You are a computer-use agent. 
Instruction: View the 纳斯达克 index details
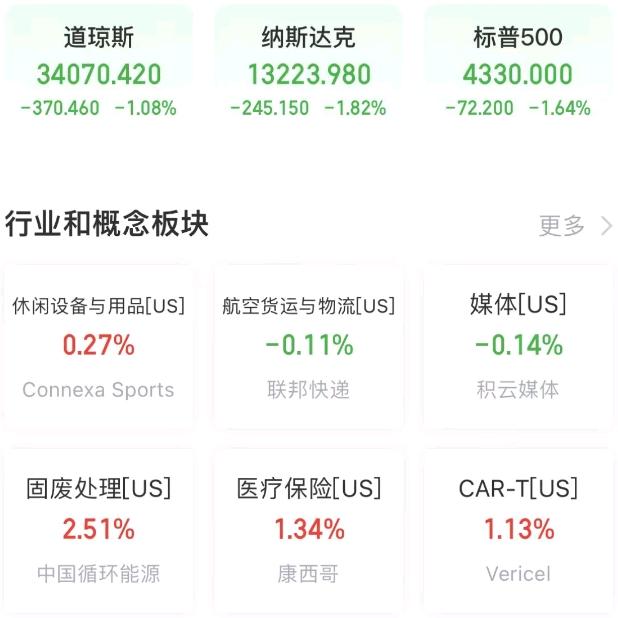[308, 70]
